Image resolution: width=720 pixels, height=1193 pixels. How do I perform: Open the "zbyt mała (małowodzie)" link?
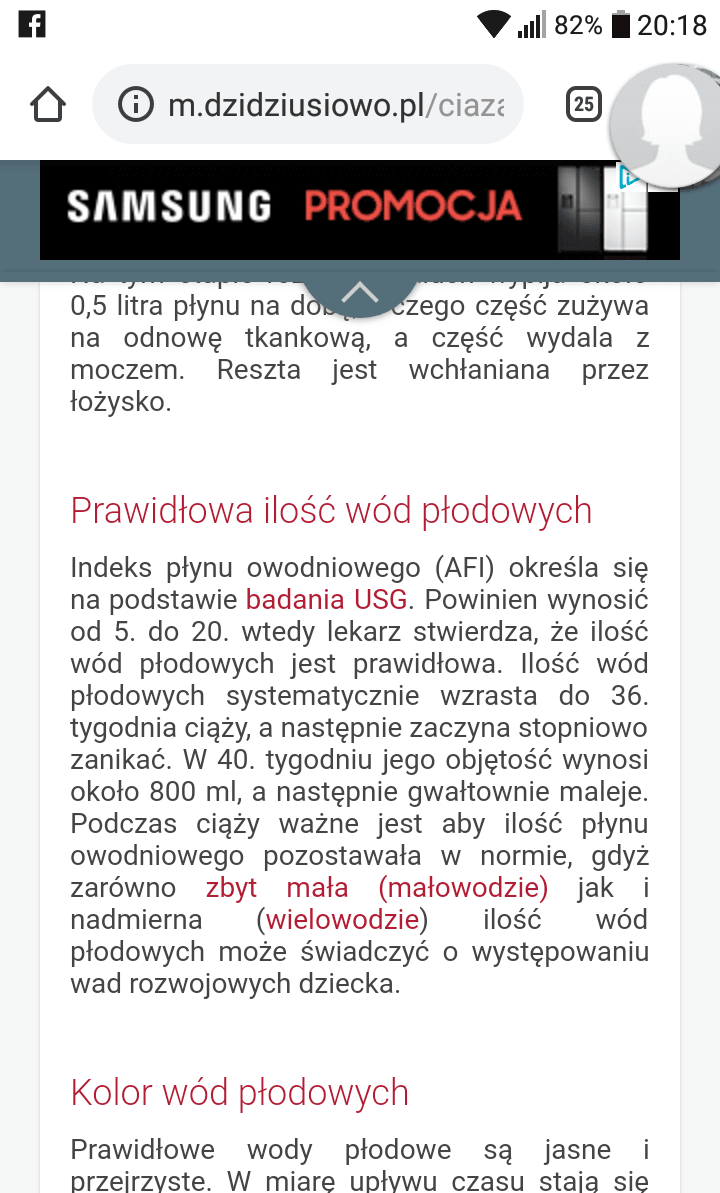coord(377,887)
